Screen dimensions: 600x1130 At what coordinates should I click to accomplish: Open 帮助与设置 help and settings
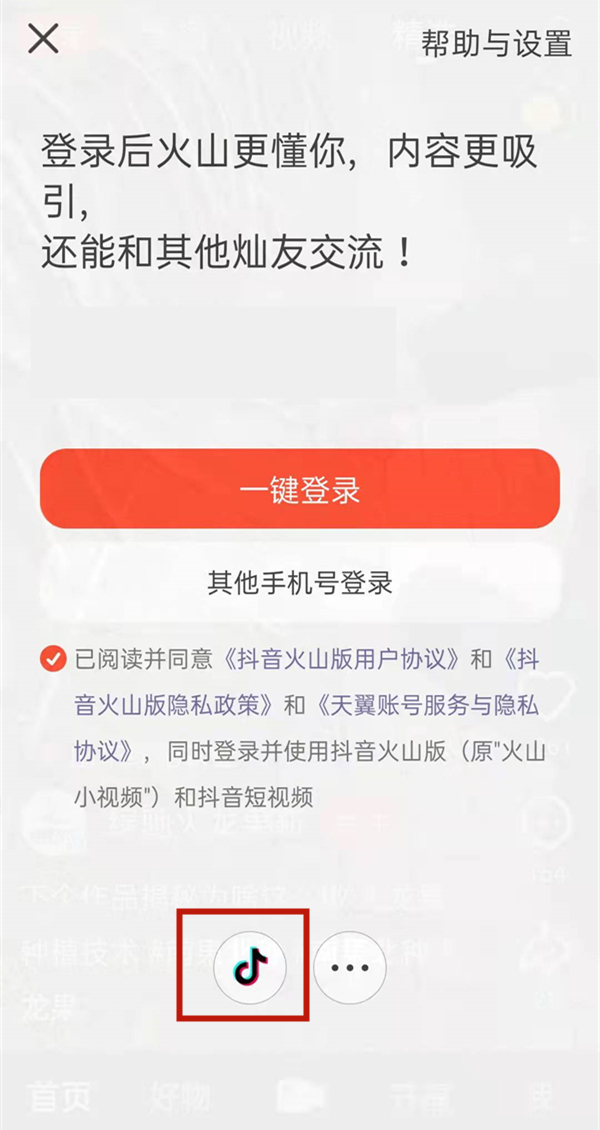496,44
